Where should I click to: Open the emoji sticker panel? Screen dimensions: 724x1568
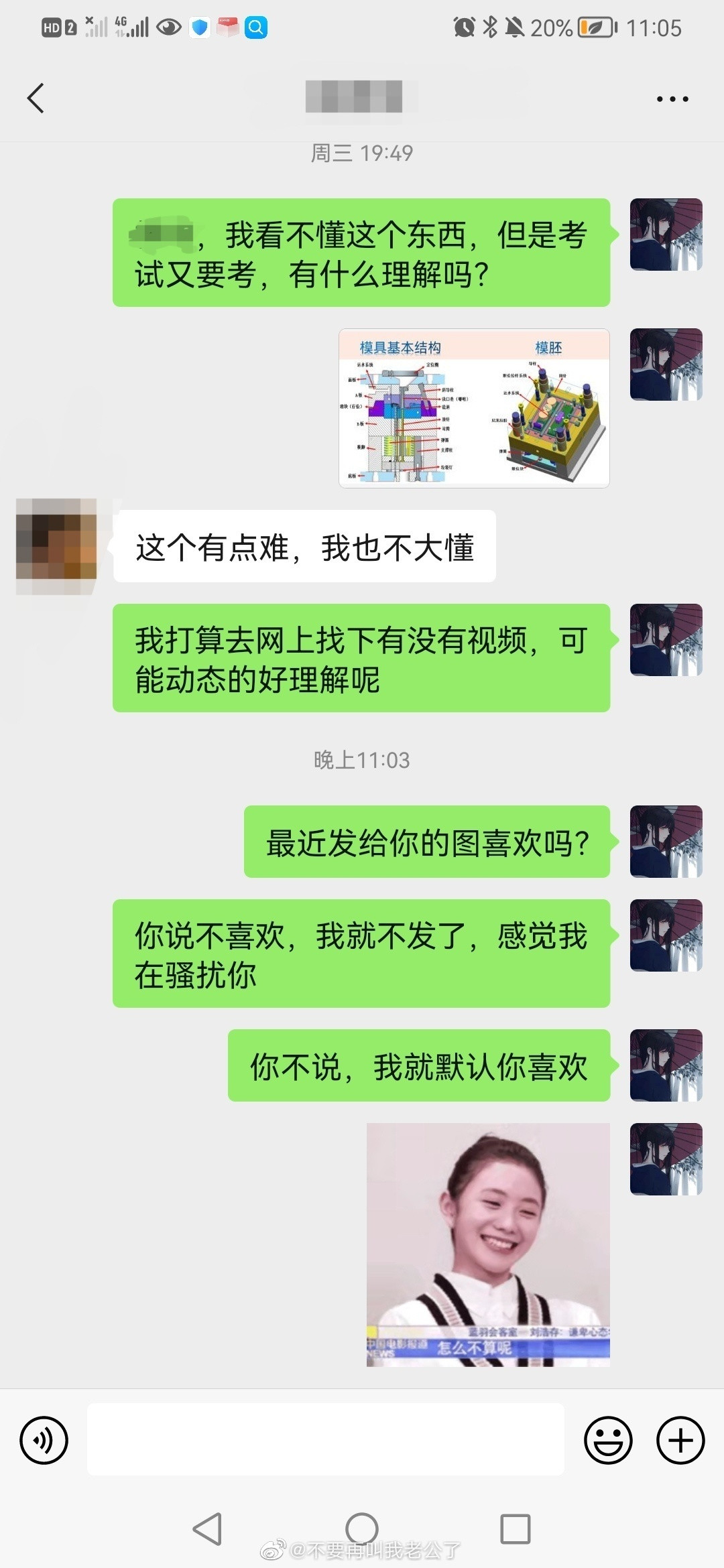click(608, 1439)
